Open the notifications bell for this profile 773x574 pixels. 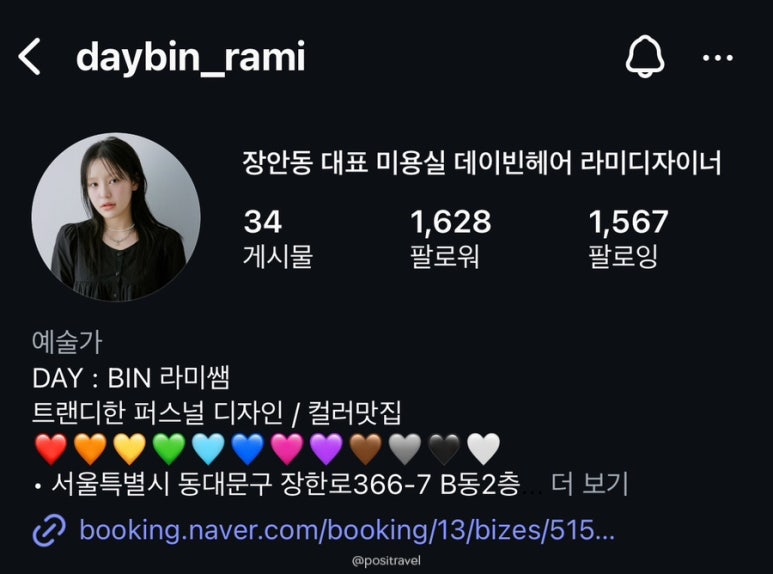pos(645,58)
